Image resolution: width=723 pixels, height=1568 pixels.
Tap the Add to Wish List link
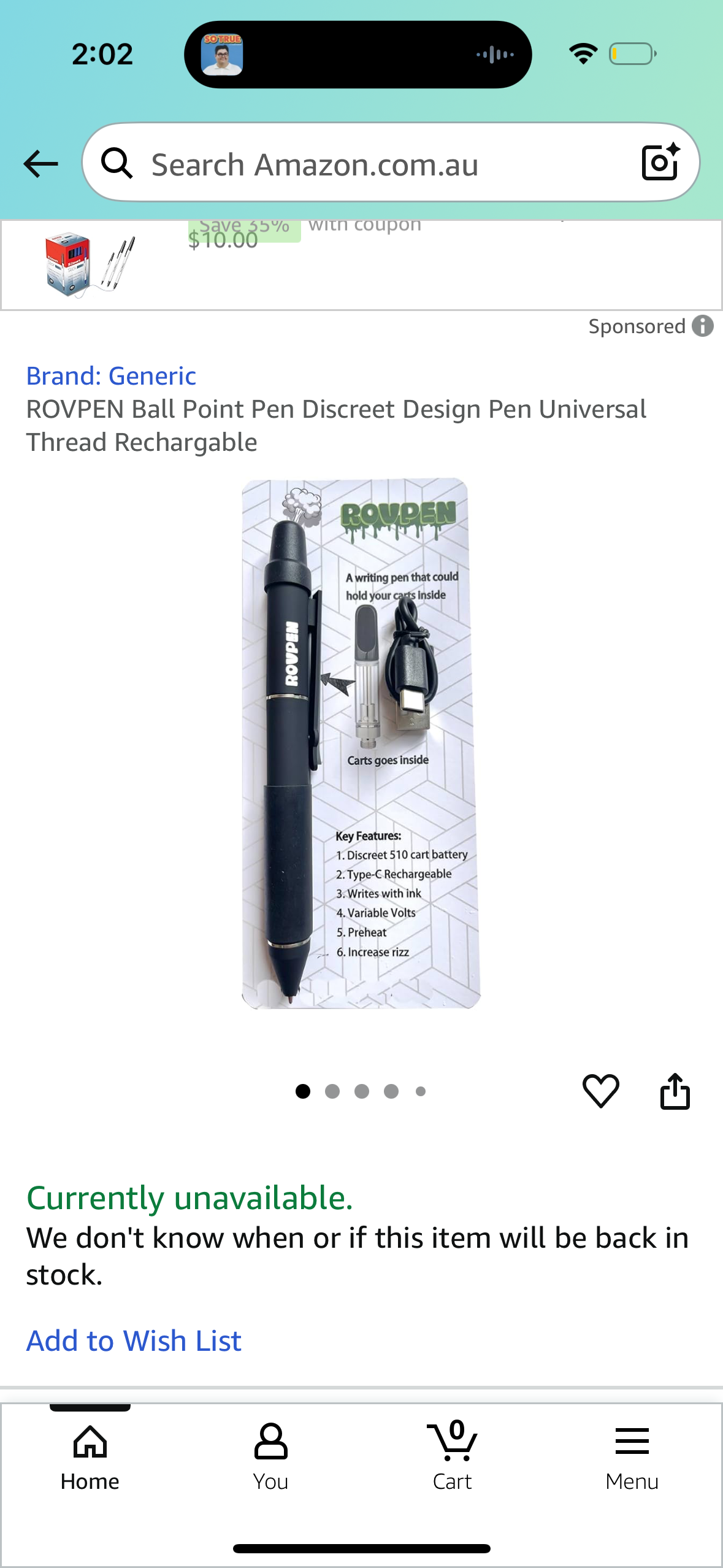coord(134,1340)
